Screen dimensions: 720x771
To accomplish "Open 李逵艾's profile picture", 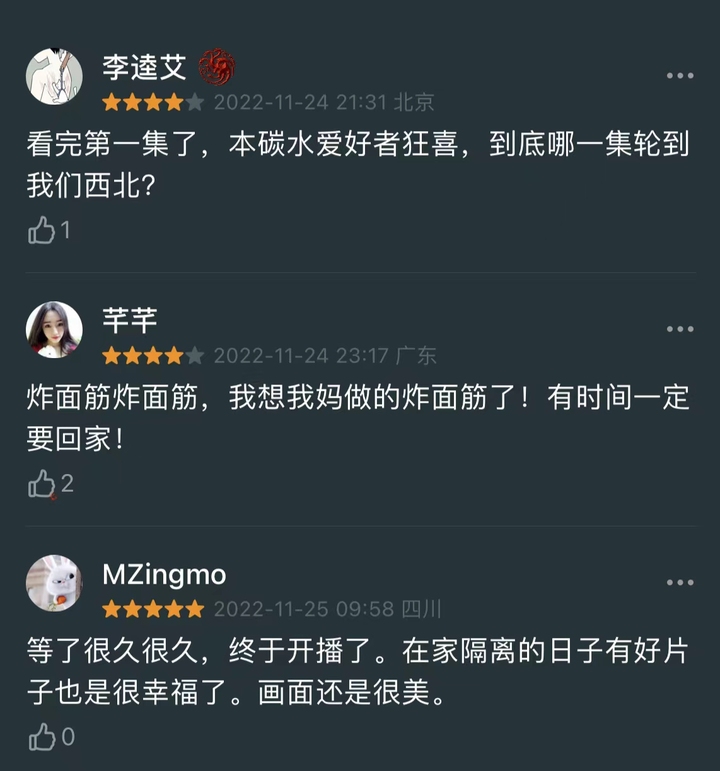I will point(54,76).
